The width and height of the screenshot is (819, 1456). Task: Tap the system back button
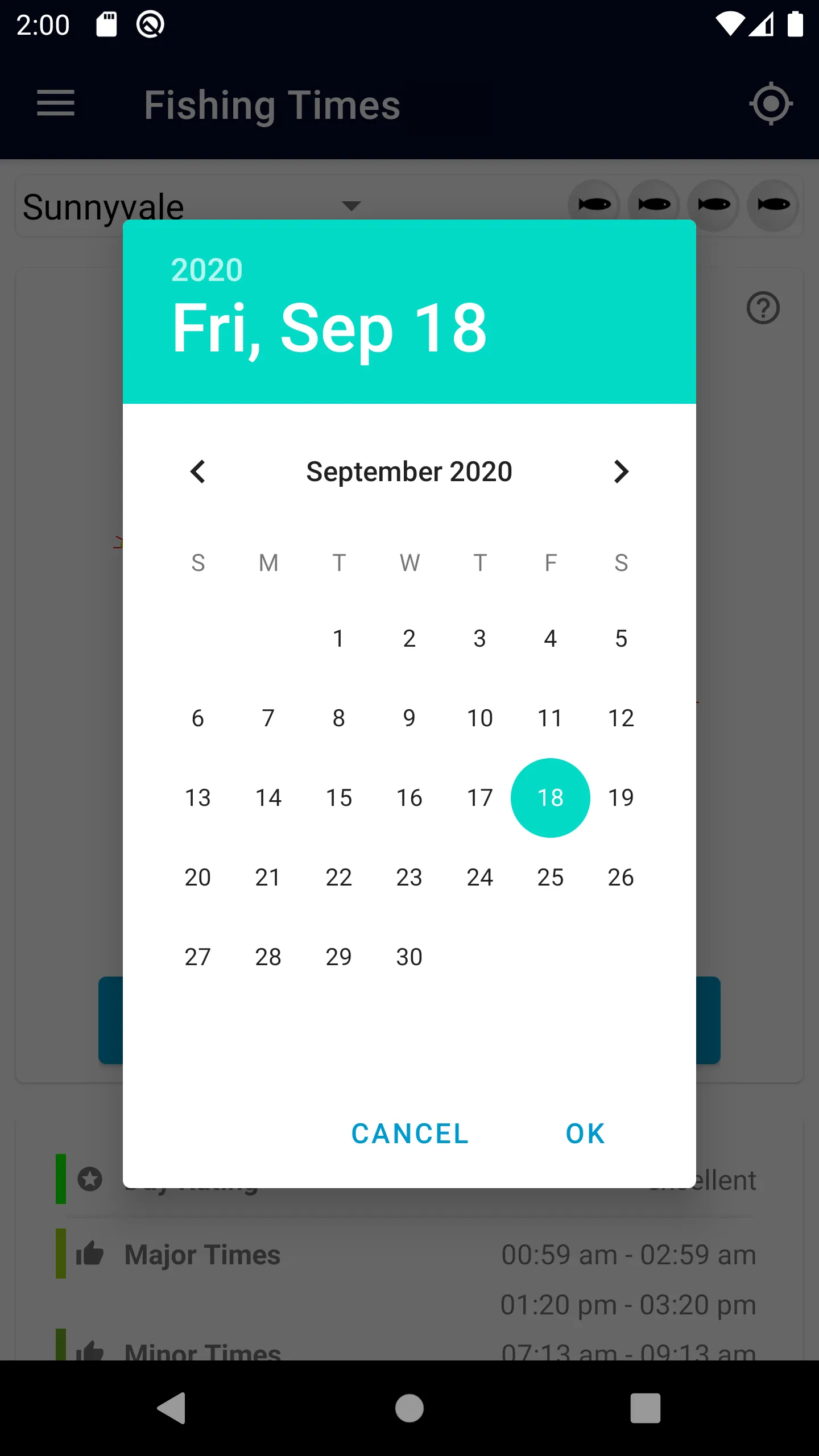click(x=172, y=1408)
